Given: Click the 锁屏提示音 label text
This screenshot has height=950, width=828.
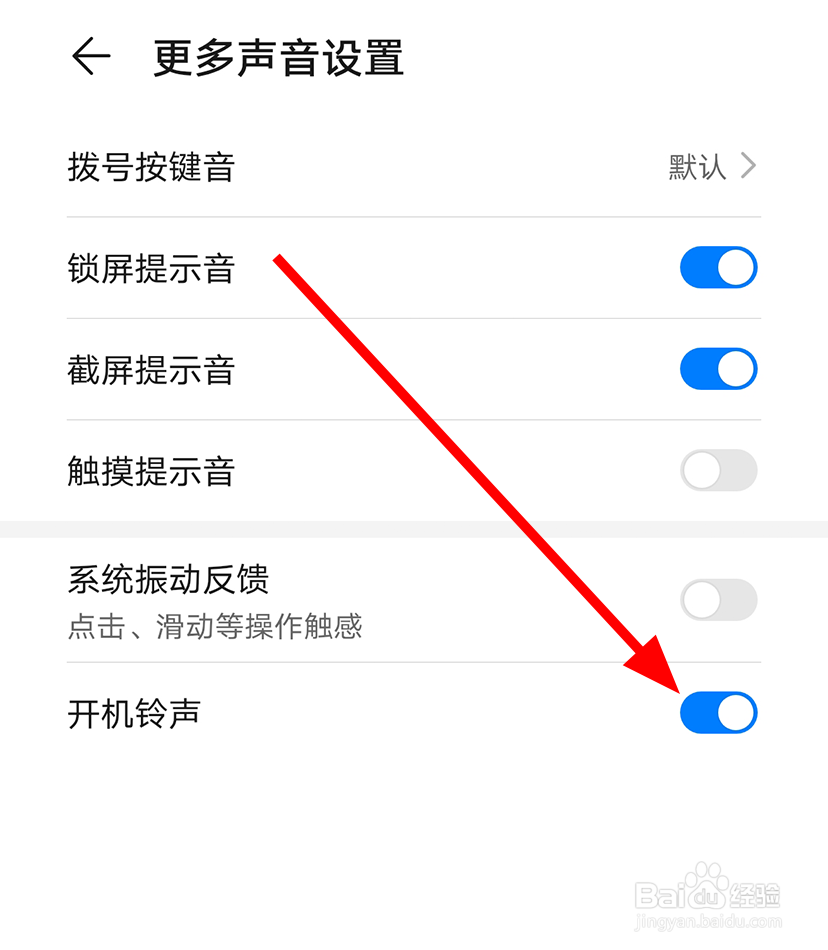Looking at the screenshot, I should pyautogui.click(x=150, y=268).
